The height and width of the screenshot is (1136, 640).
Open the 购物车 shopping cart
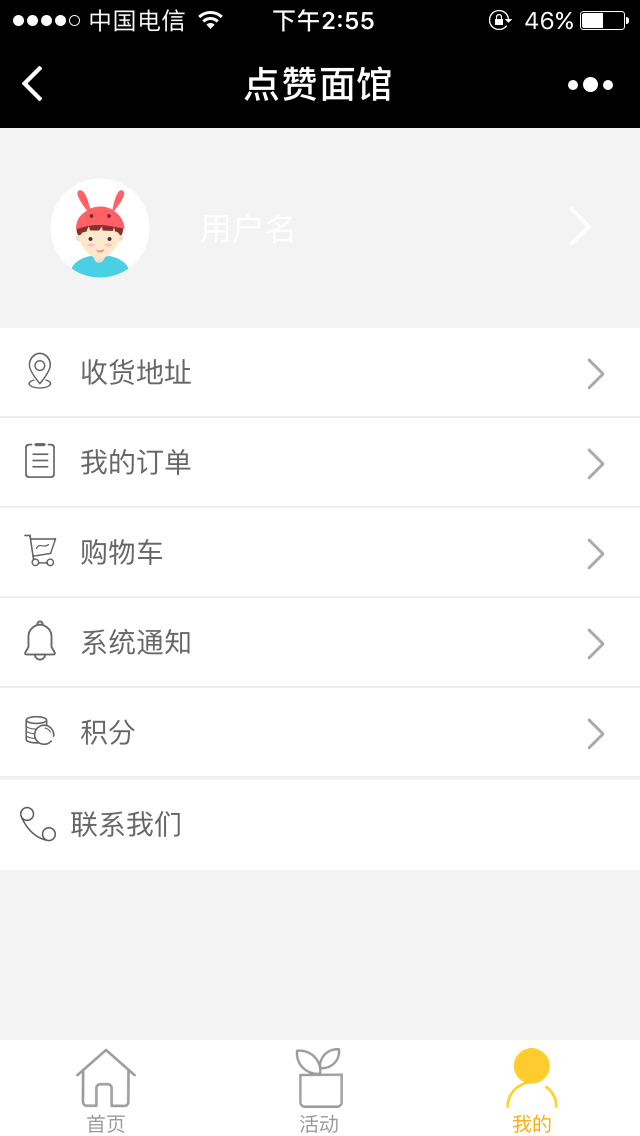point(320,553)
